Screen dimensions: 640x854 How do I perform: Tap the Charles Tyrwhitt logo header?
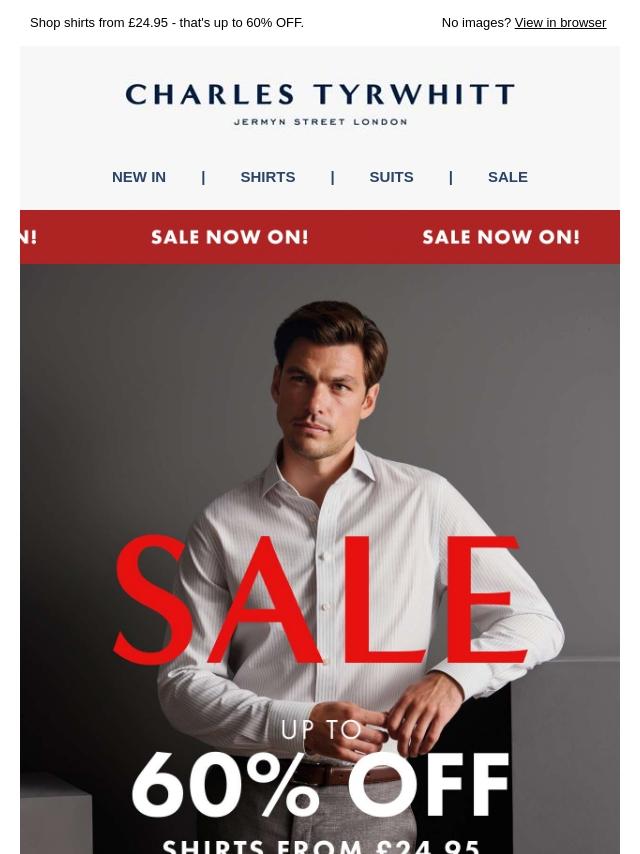[320, 104]
